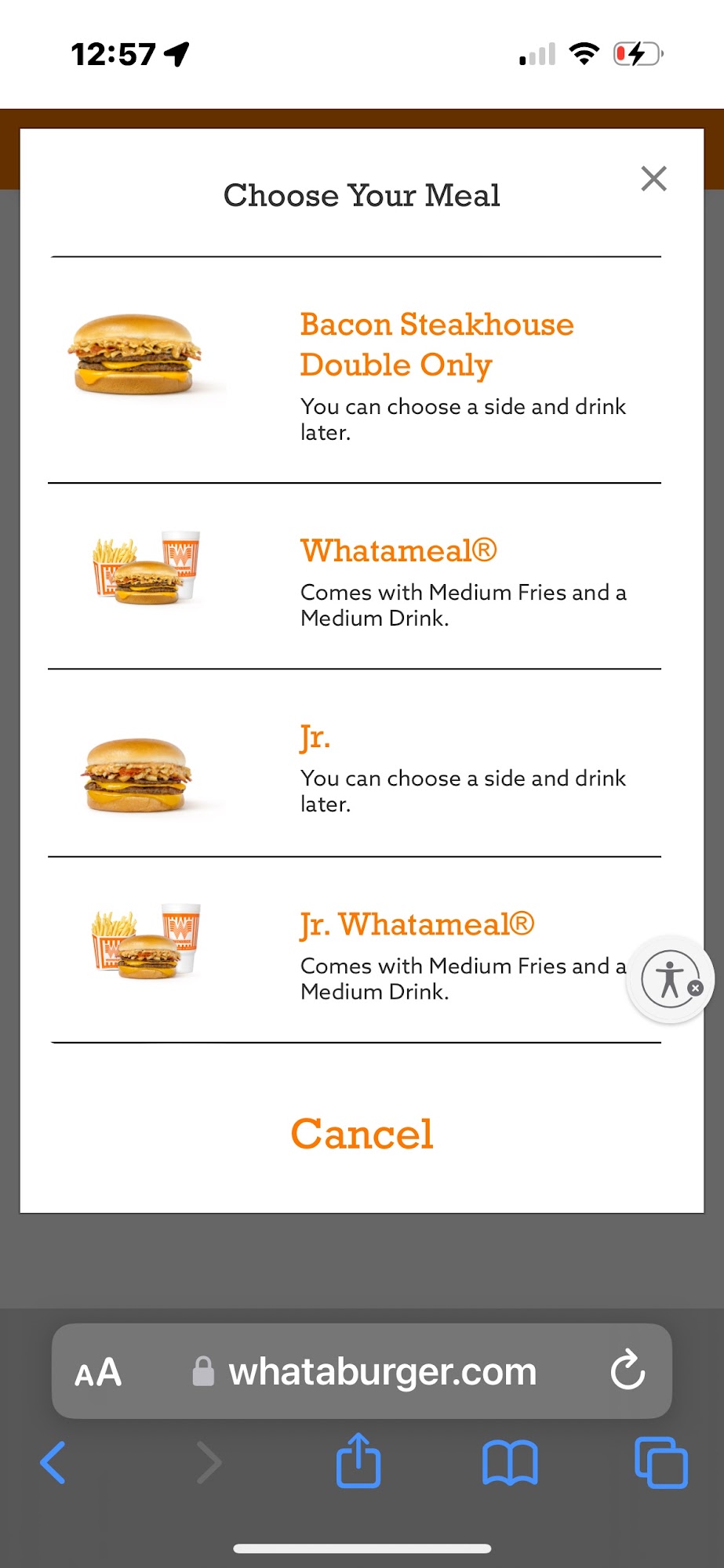Open the accessibility options widget
This screenshot has width=724, height=1568.
coord(669,979)
